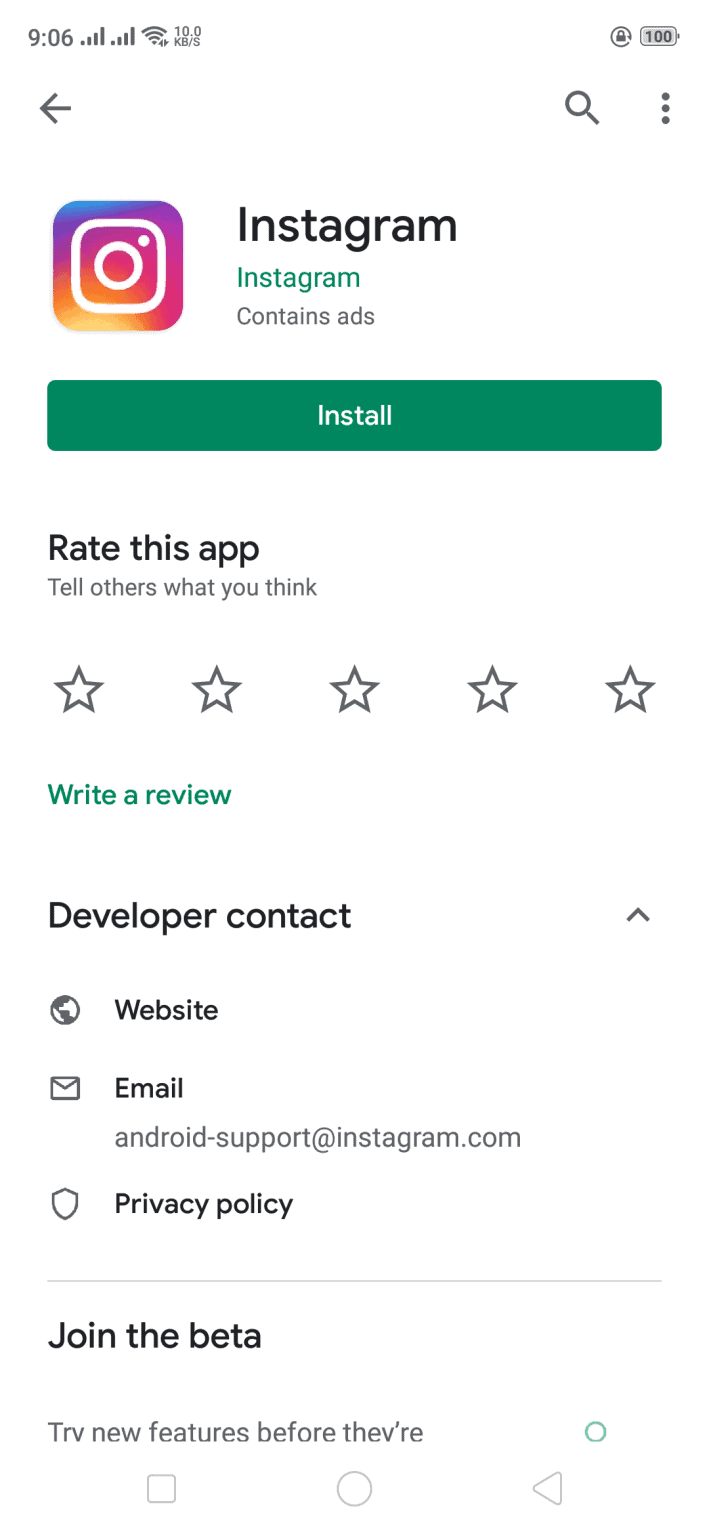Open the developer Website

pyautogui.click(x=354, y=1010)
